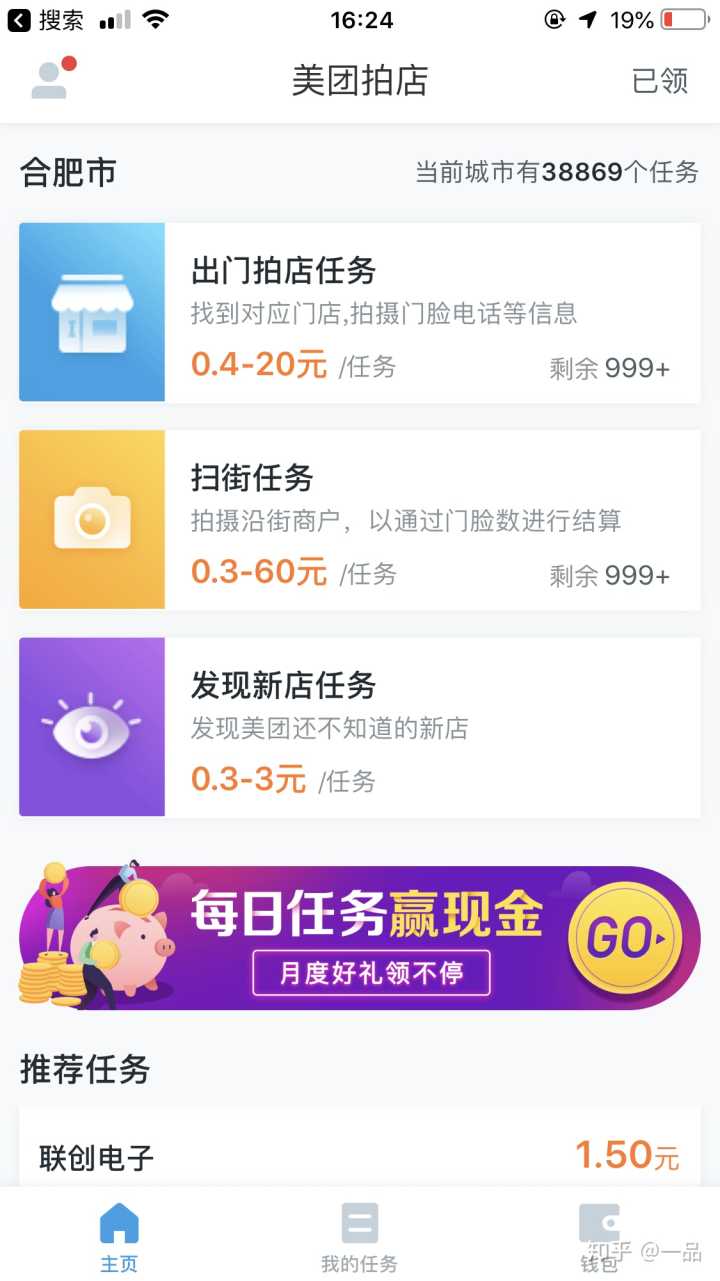The width and height of the screenshot is (720, 1281).
Task: Tap the 已领 button
Action: click(660, 81)
